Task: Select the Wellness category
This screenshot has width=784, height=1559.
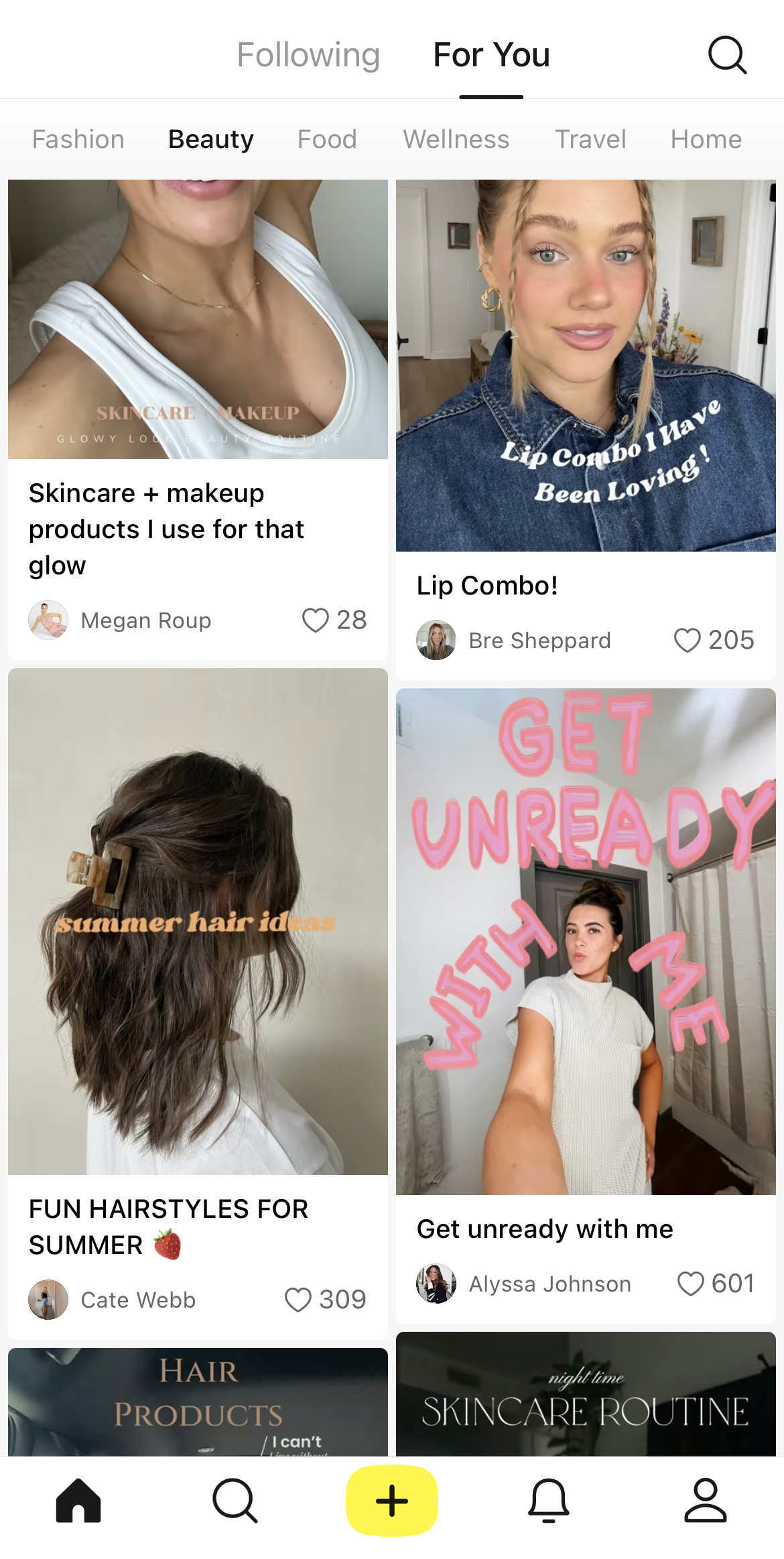Action: [456, 139]
